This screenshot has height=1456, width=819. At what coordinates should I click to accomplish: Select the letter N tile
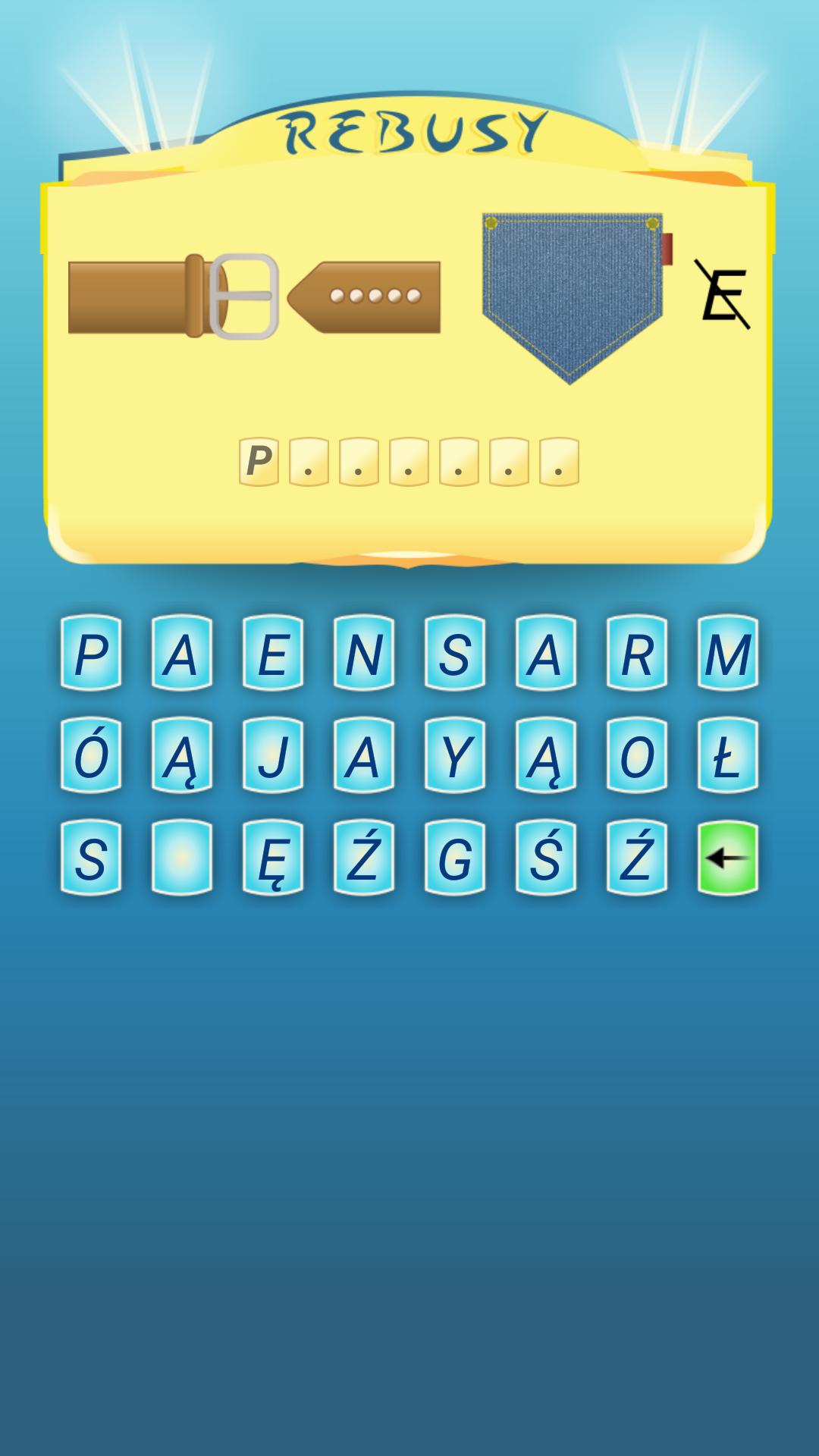click(x=364, y=653)
